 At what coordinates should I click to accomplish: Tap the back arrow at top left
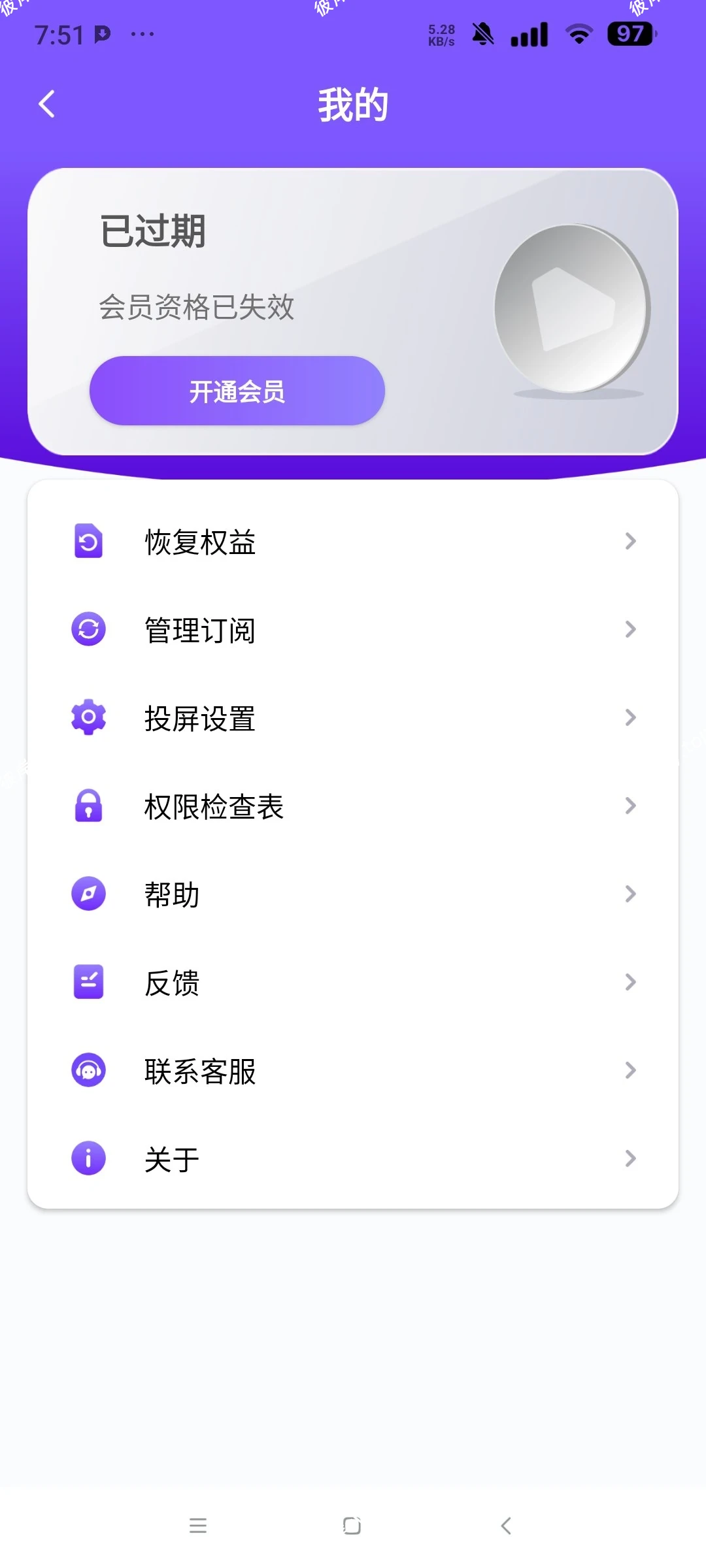pyautogui.click(x=46, y=103)
